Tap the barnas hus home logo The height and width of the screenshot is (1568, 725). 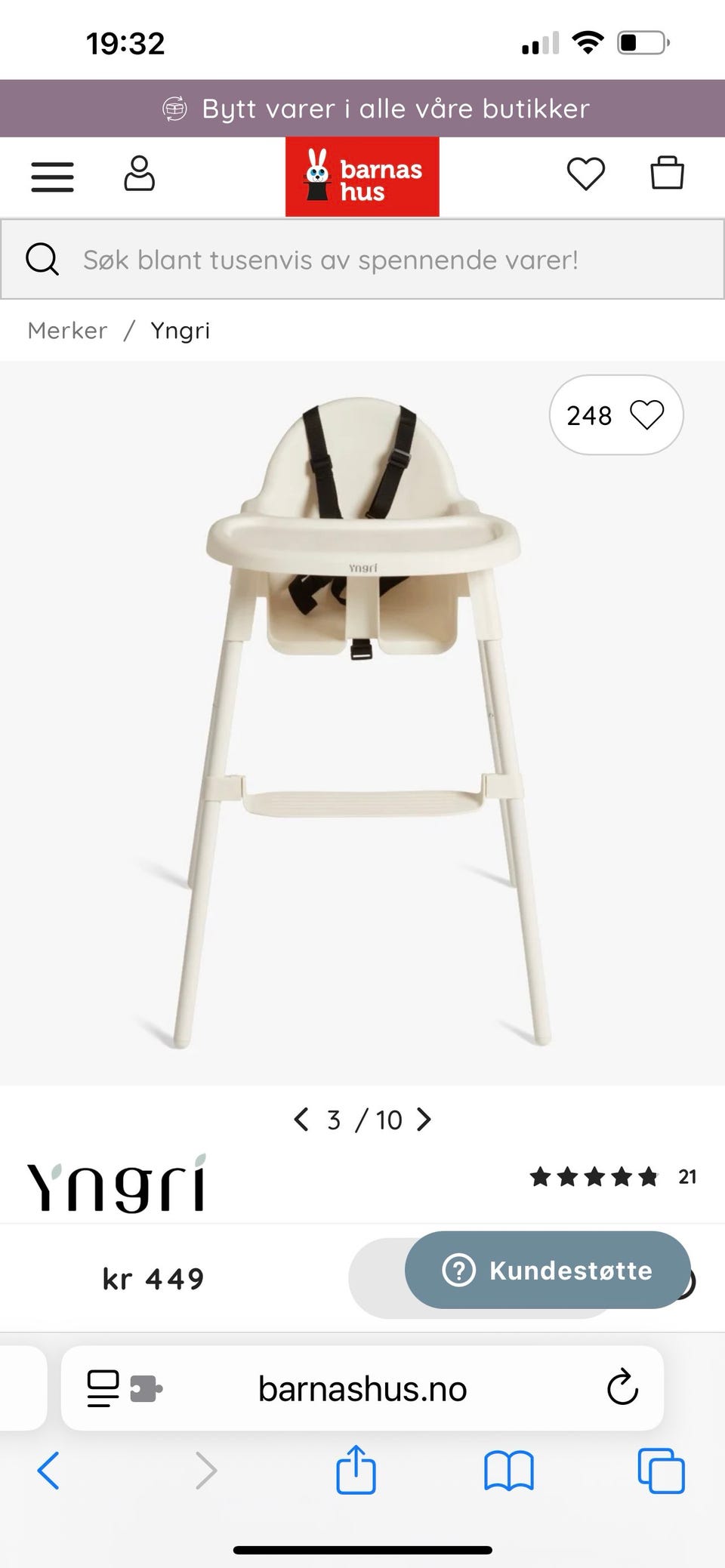[x=362, y=177]
